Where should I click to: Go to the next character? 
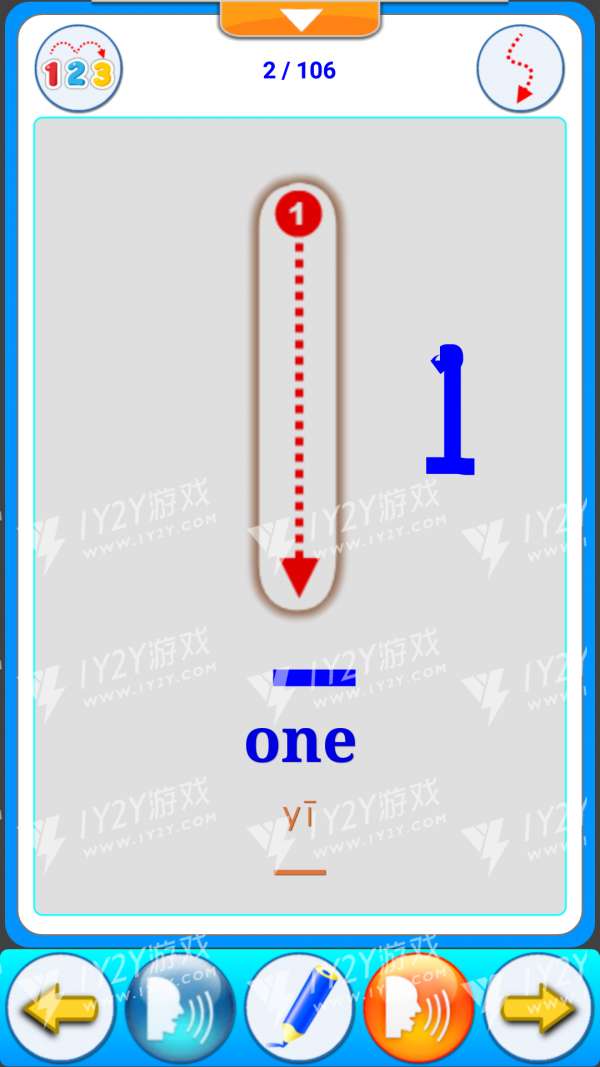(540, 1008)
